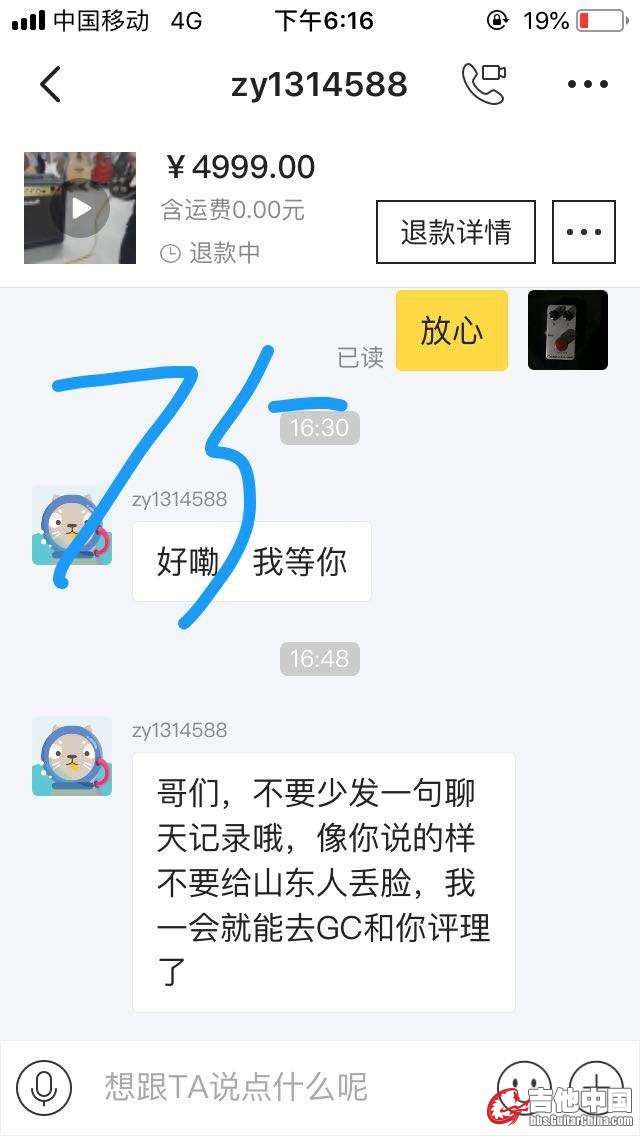This screenshot has width=640, height=1136.
Task: Open my own avatar beside 放心
Action: (568, 330)
